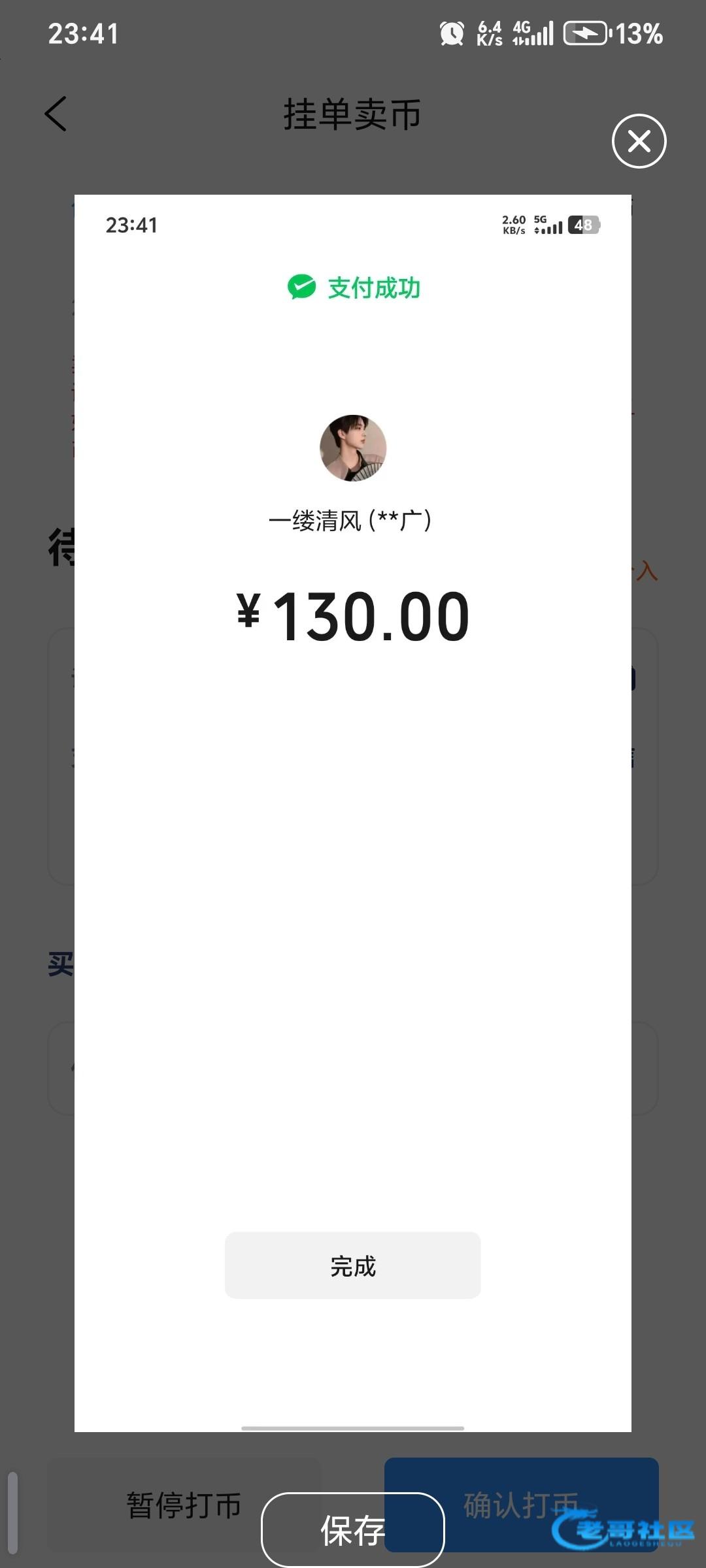The height and width of the screenshot is (1568, 706).
Task: Save the image with 保存 button
Action: tap(352, 1529)
